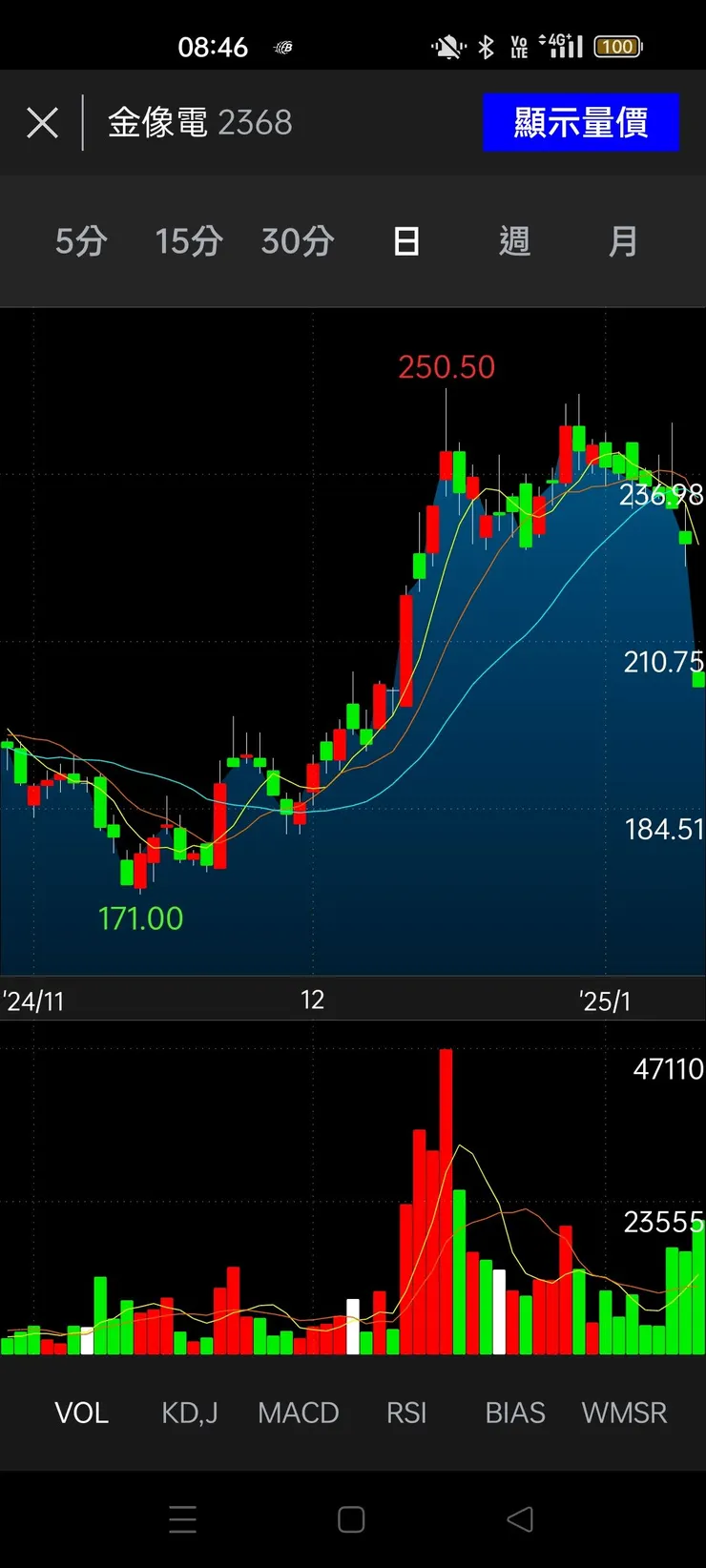Go to the system home screen
This screenshot has width=706, height=1568.
pyautogui.click(x=351, y=1519)
